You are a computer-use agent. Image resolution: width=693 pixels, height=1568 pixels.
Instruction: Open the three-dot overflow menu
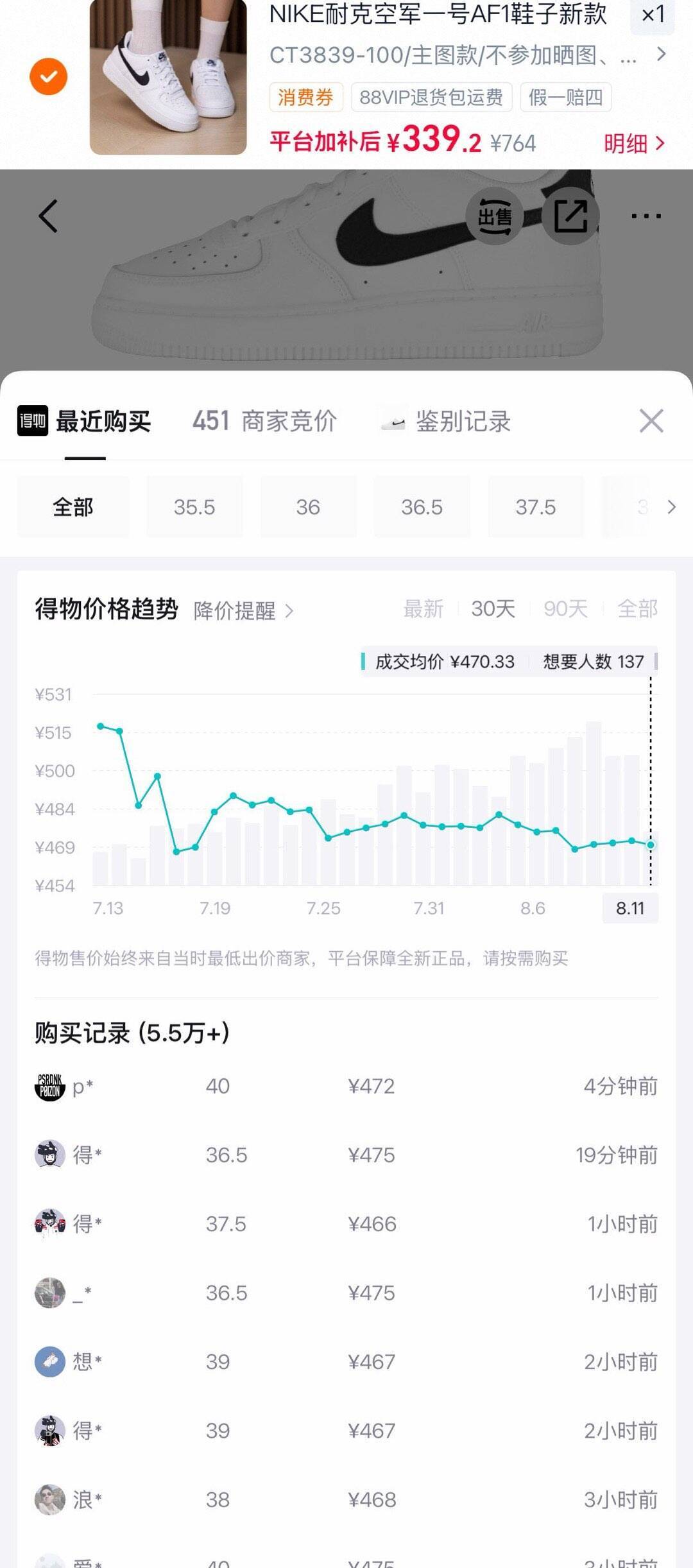pos(646,216)
